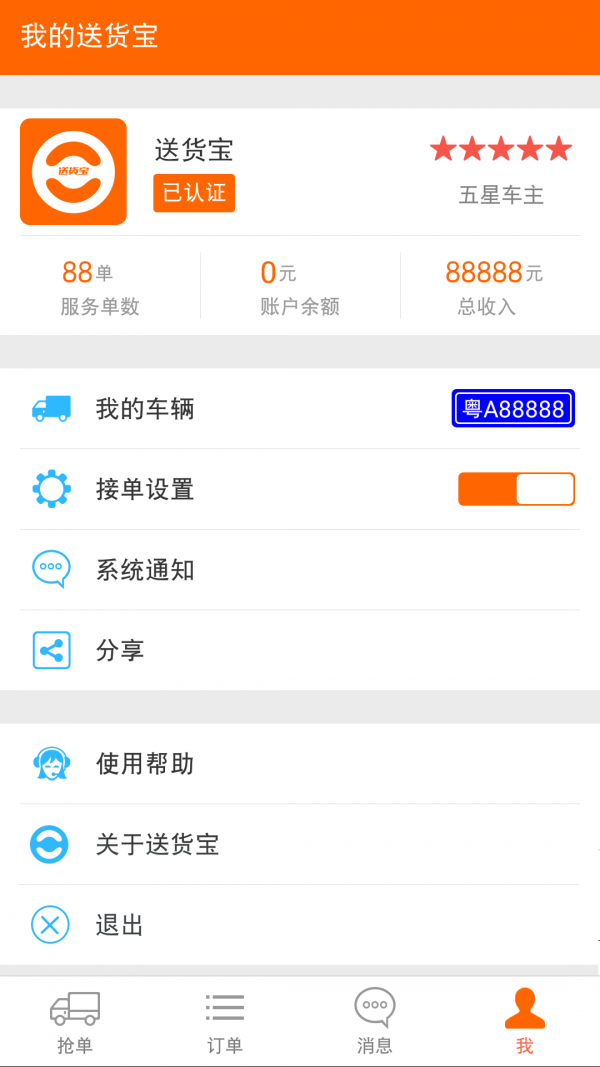Viewport: 600px width, 1067px height.
Task: Open 关于送货宝
Action: 300,845
